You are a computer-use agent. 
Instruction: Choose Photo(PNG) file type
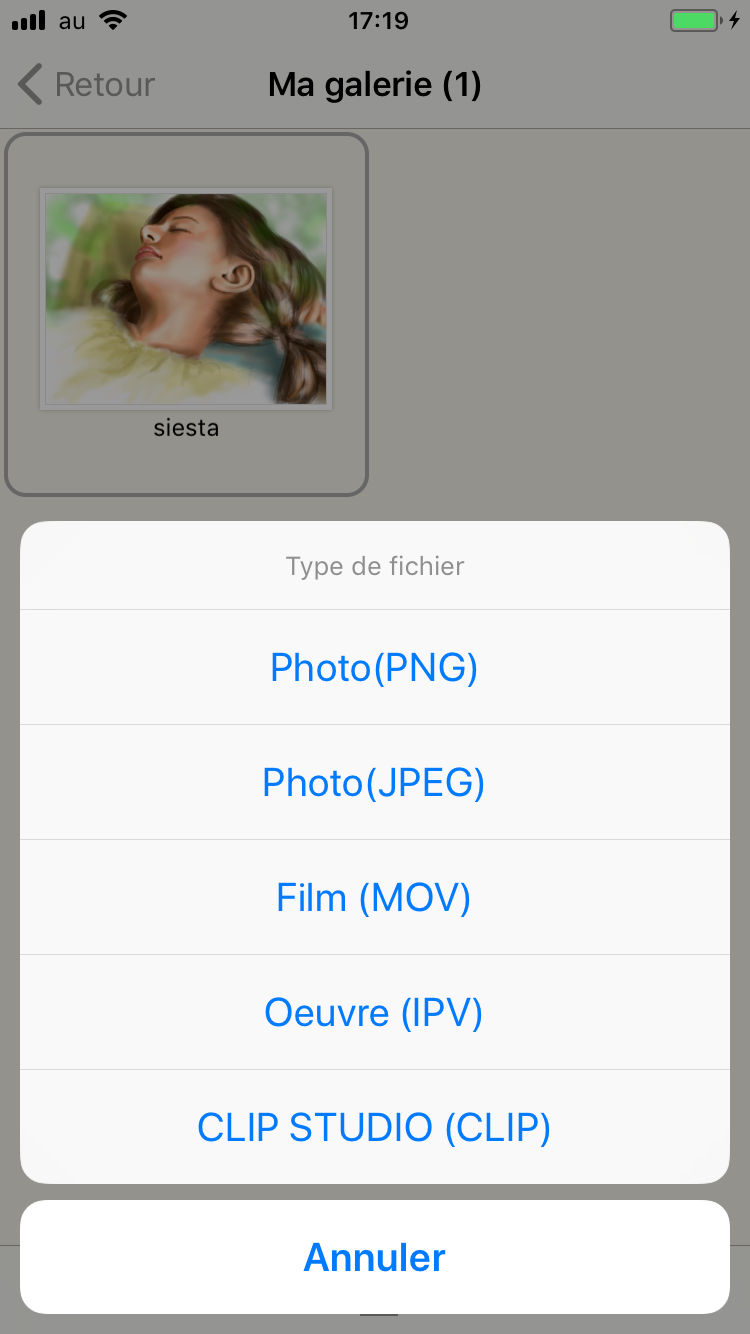[374, 667]
